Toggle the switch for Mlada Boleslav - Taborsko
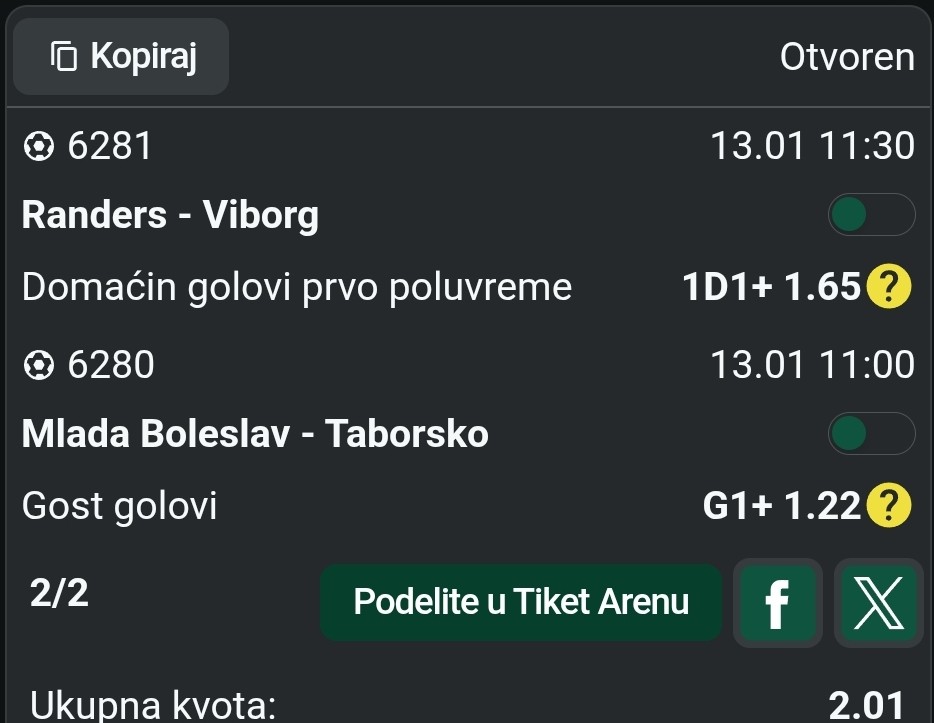 [870, 434]
